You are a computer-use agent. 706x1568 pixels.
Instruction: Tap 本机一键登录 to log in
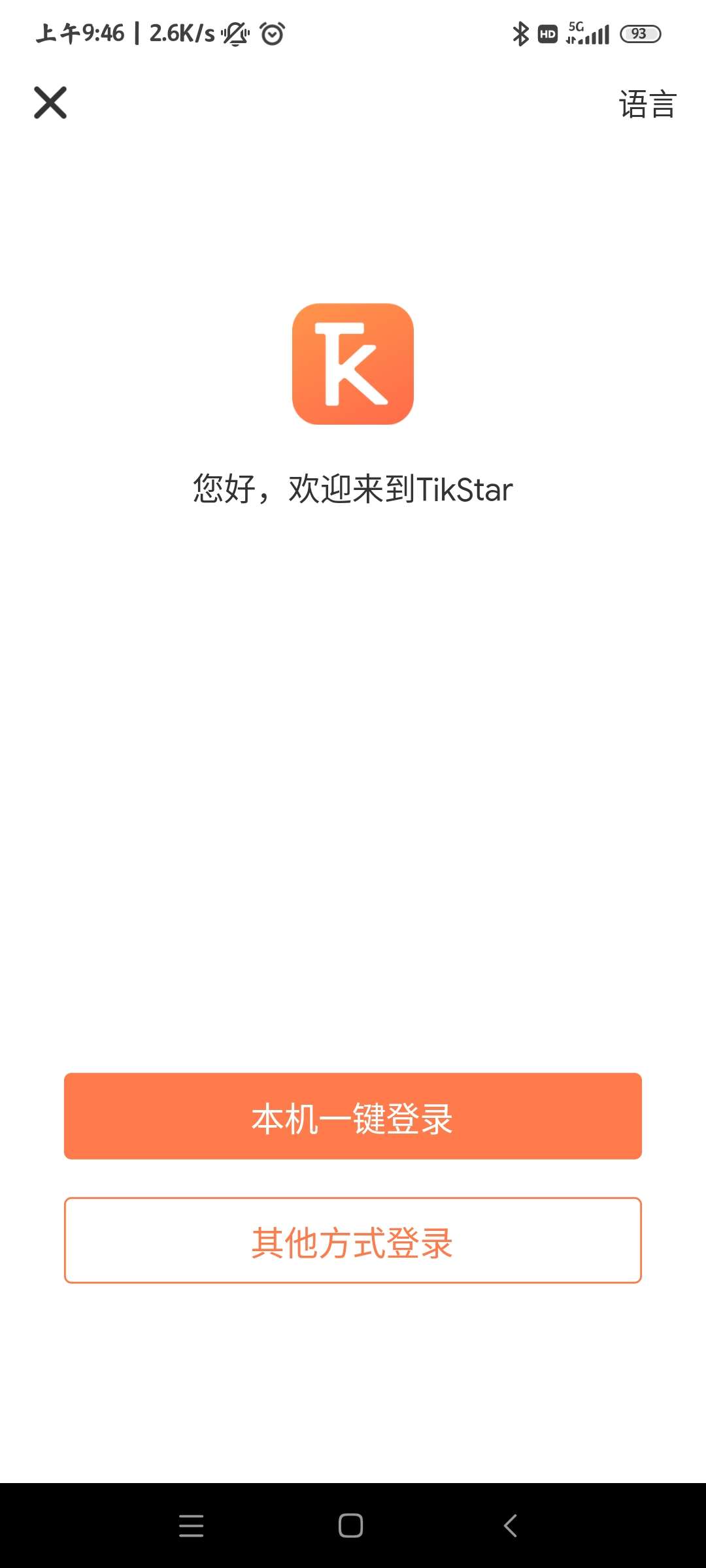tap(353, 1116)
